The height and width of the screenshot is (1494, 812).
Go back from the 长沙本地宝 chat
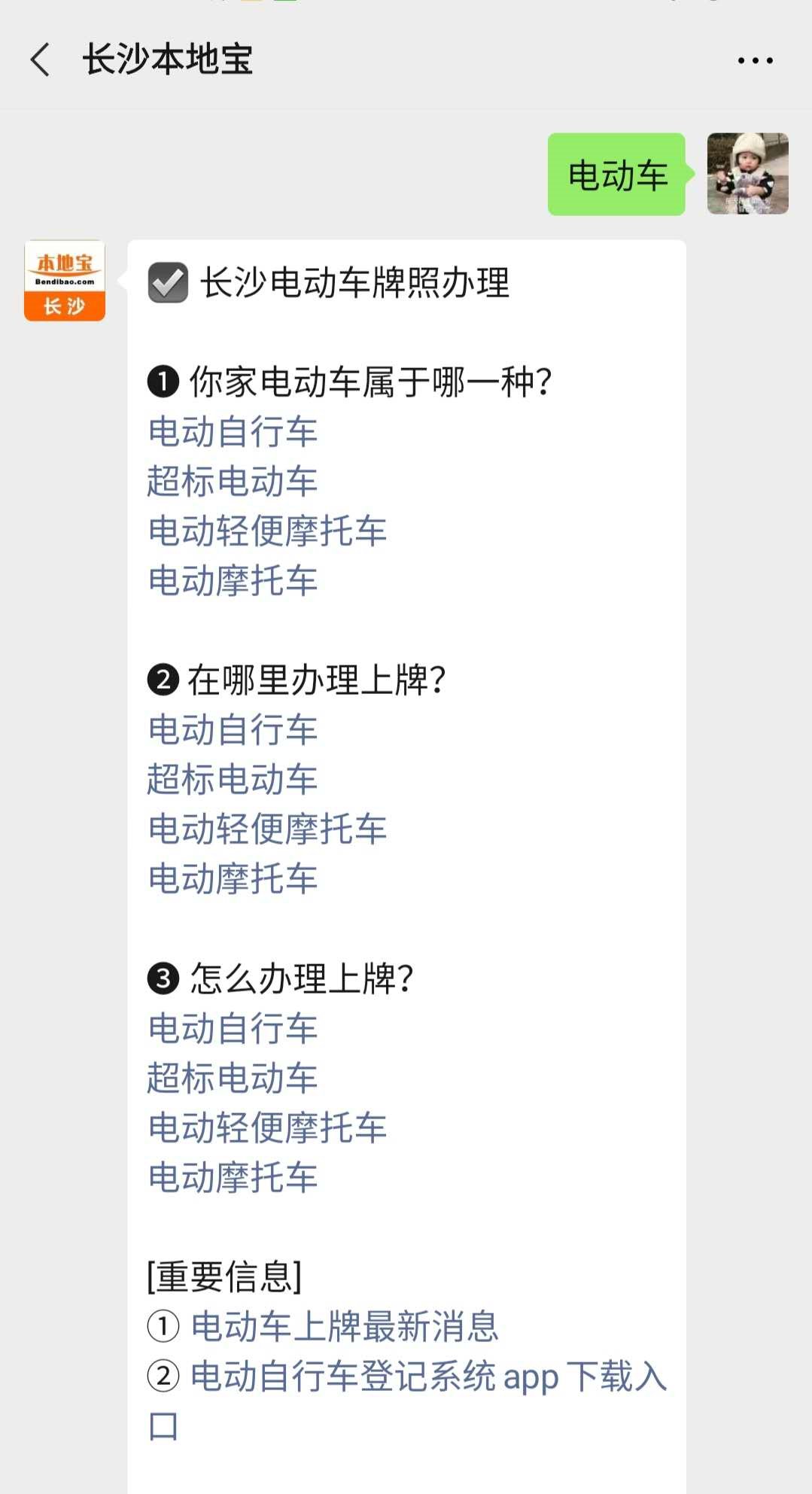point(41,60)
